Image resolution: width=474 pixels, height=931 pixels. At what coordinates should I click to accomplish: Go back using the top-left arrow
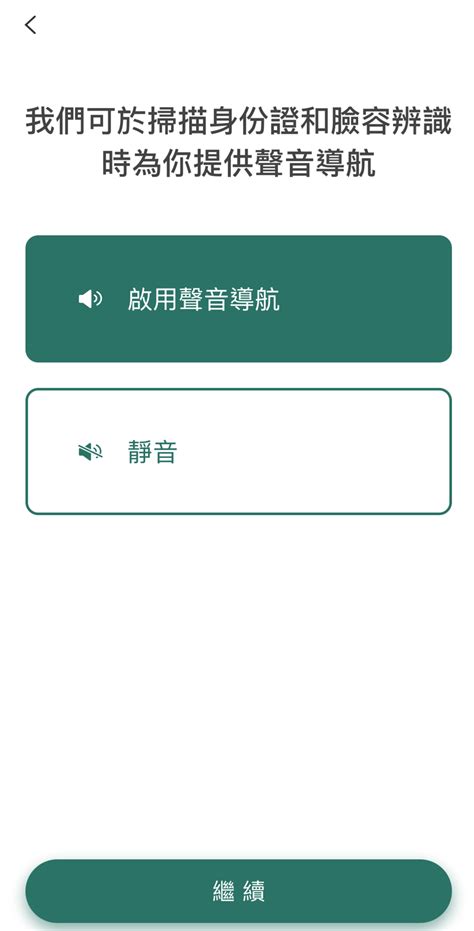click(x=31, y=25)
